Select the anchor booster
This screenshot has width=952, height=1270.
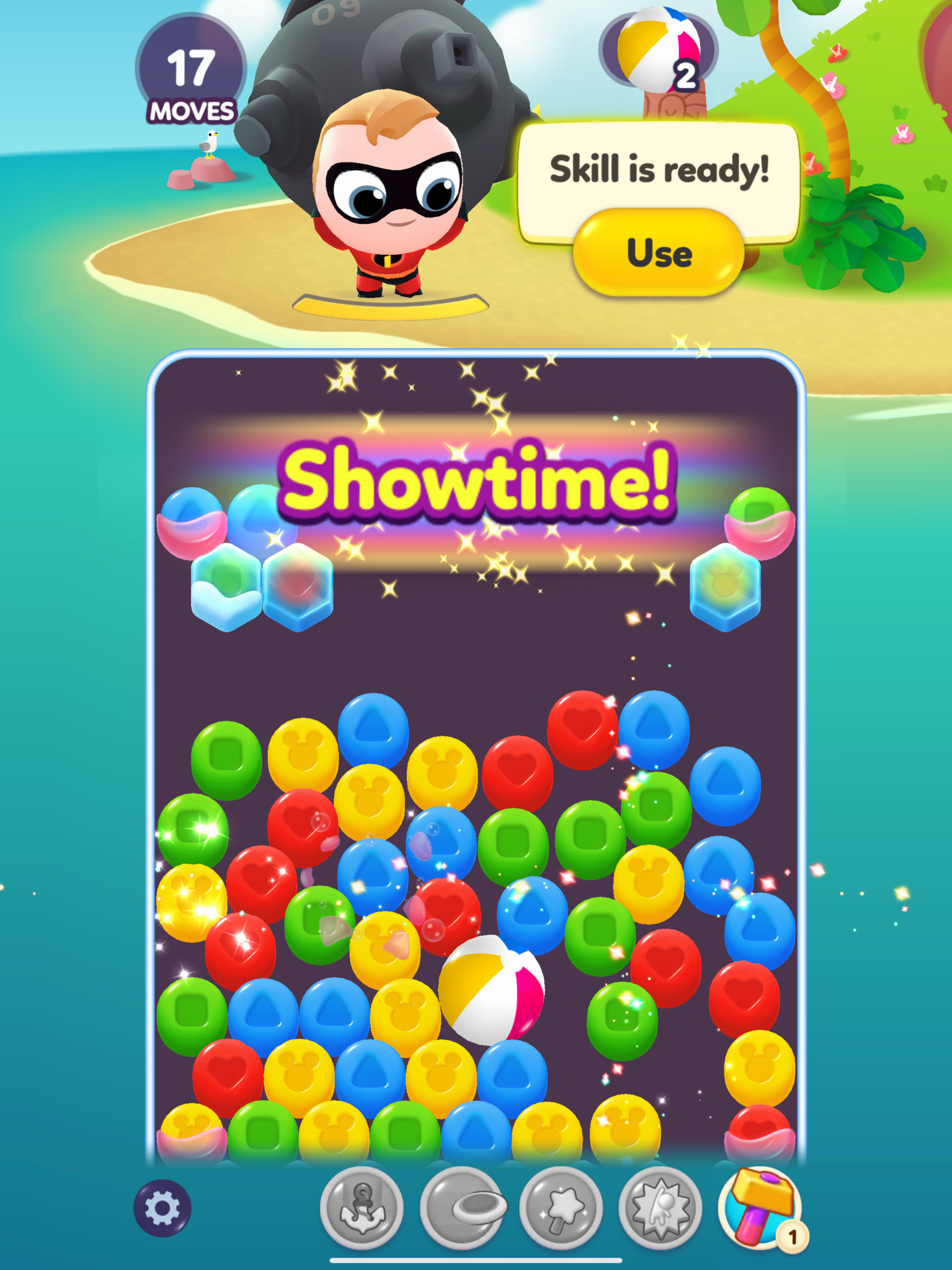pyautogui.click(x=362, y=1207)
